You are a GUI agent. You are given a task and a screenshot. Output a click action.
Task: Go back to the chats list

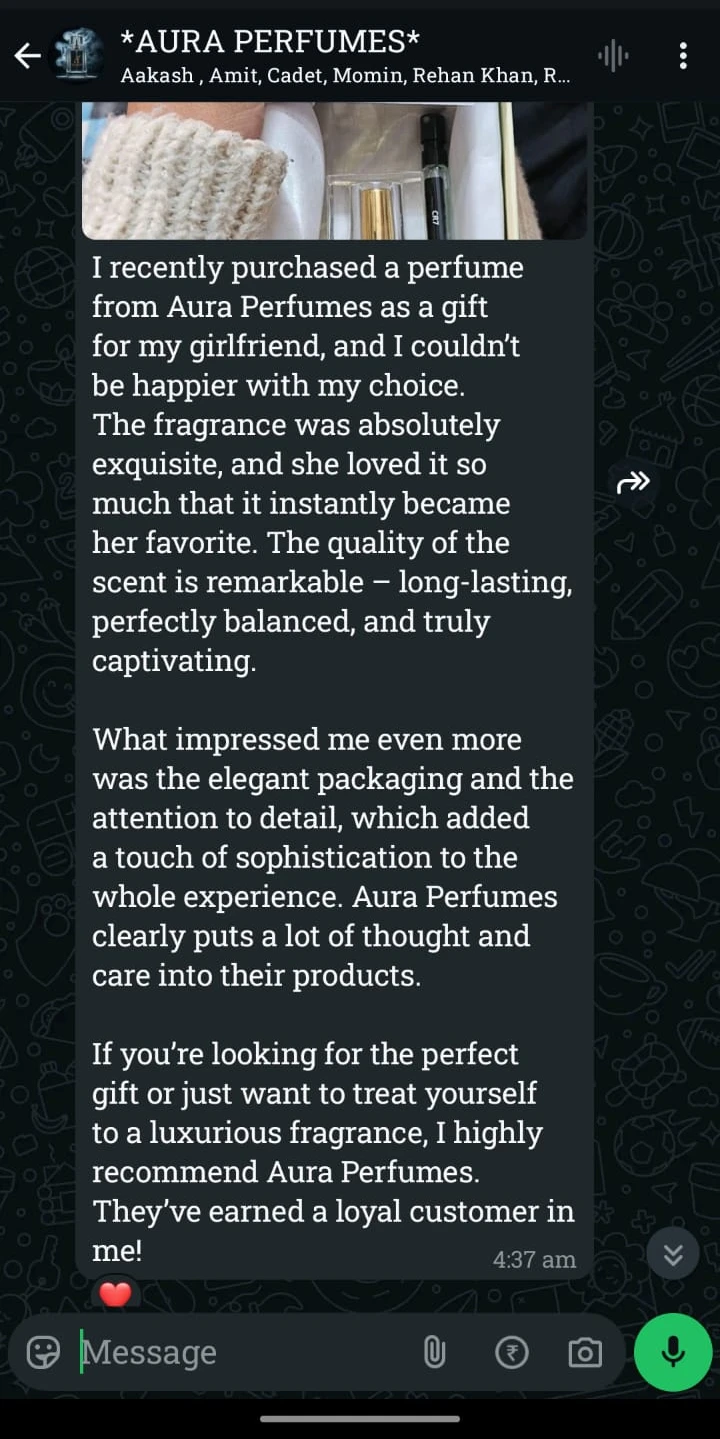(27, 56)
